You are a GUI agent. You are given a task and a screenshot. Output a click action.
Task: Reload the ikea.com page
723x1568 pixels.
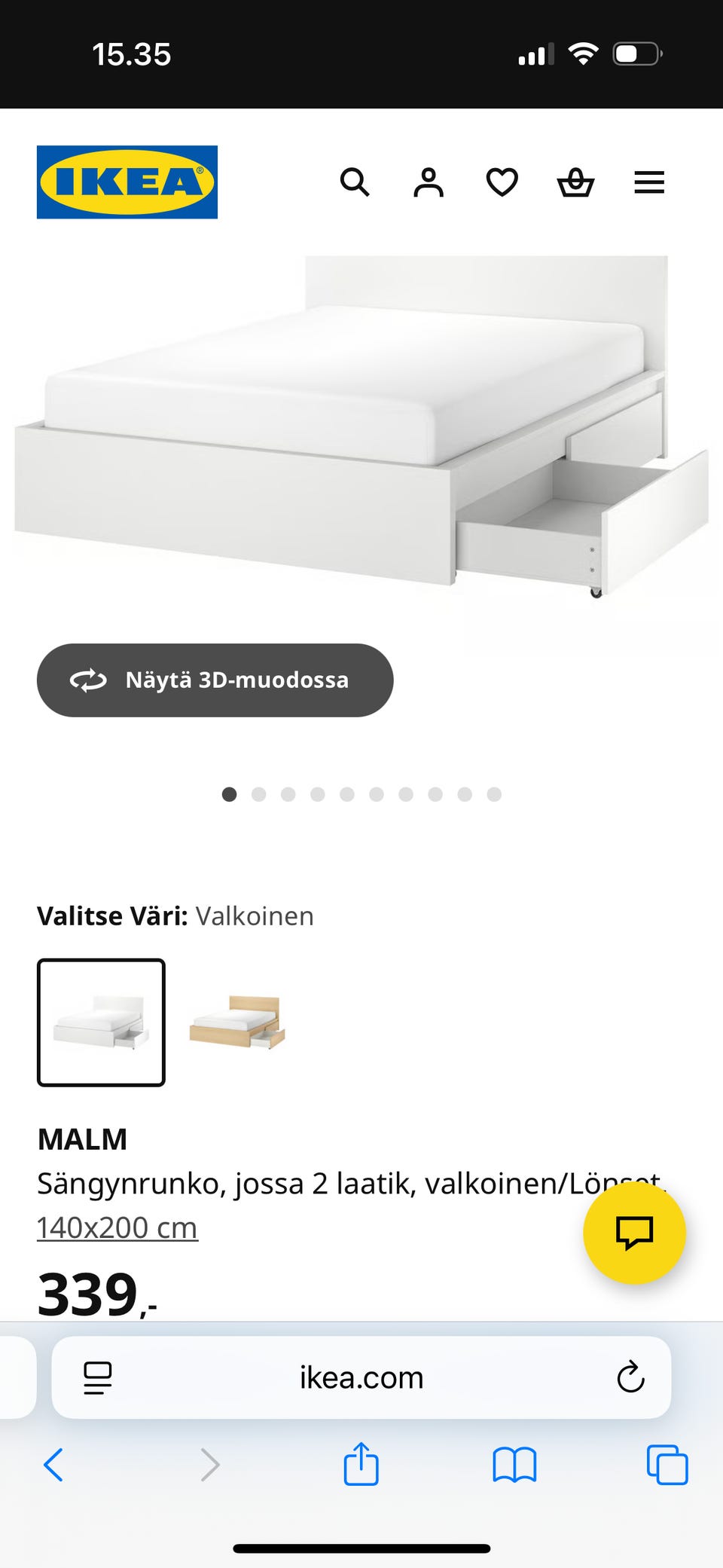(x=631, y=1377)
